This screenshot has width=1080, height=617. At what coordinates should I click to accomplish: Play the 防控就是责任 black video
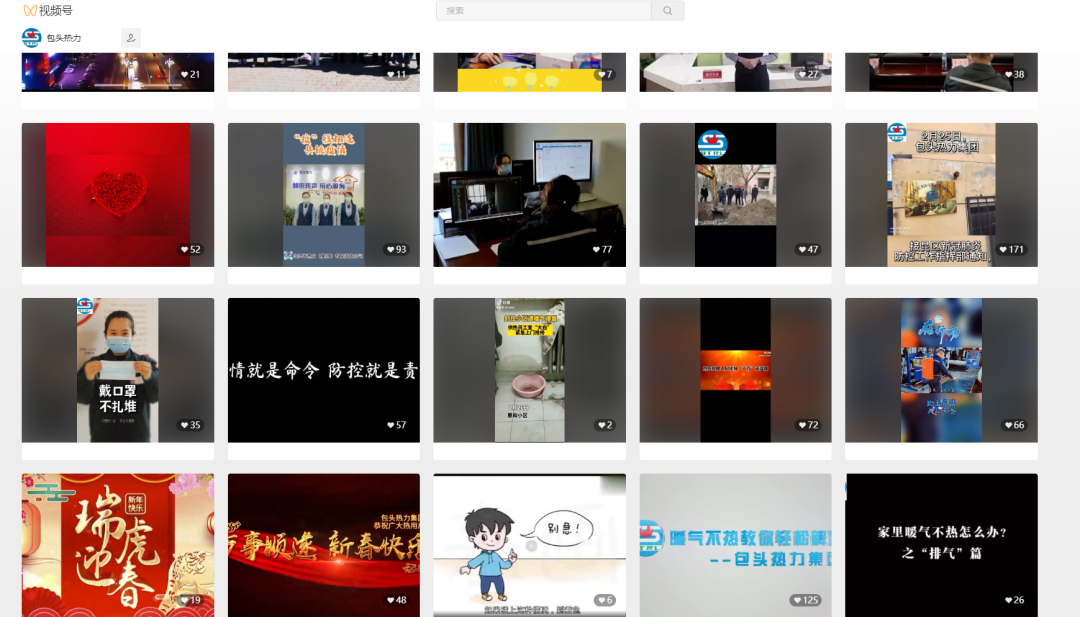coord(323,370)
